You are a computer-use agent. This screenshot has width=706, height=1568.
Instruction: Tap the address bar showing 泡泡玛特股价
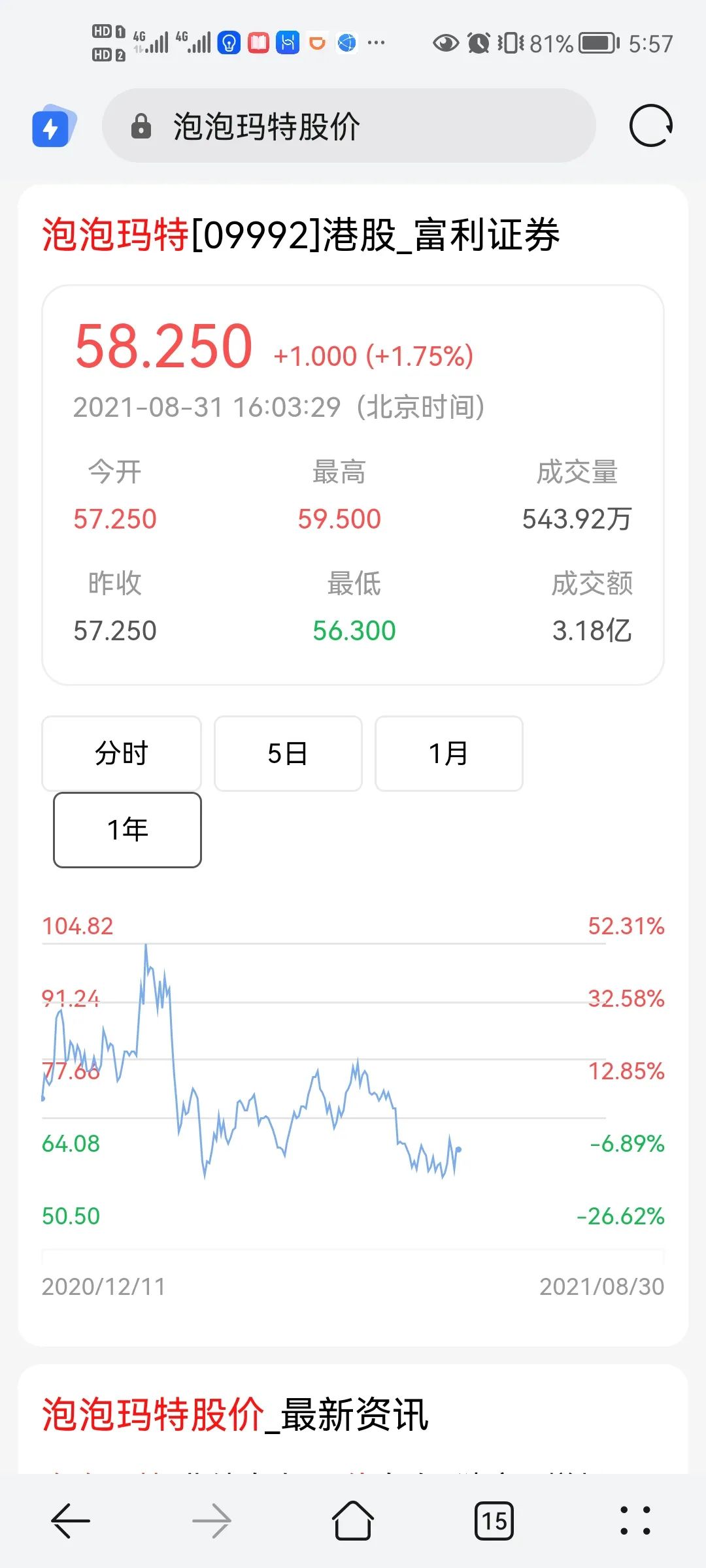click(x=348, y=126)
